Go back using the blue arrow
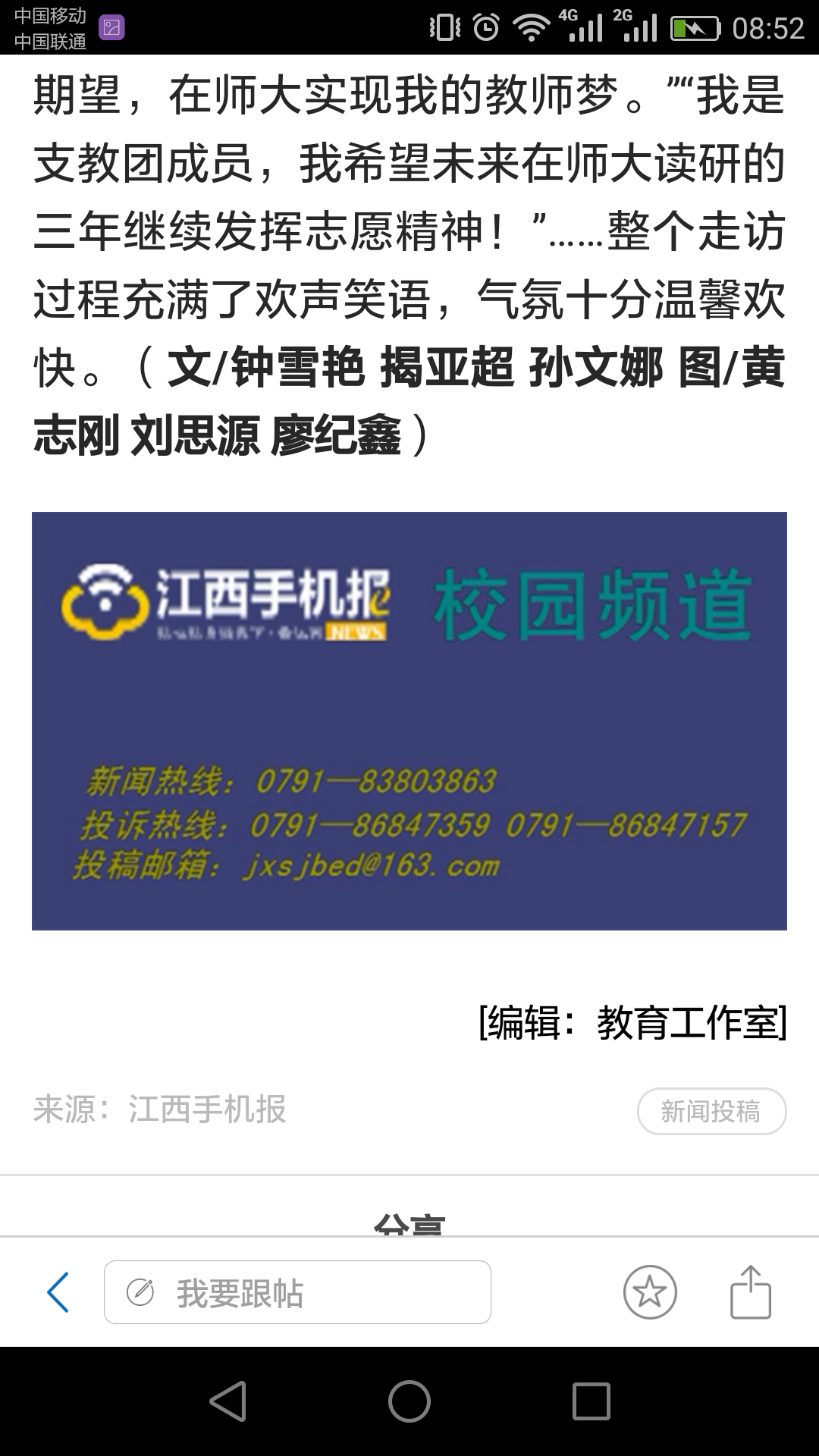 coord(58,1292)
